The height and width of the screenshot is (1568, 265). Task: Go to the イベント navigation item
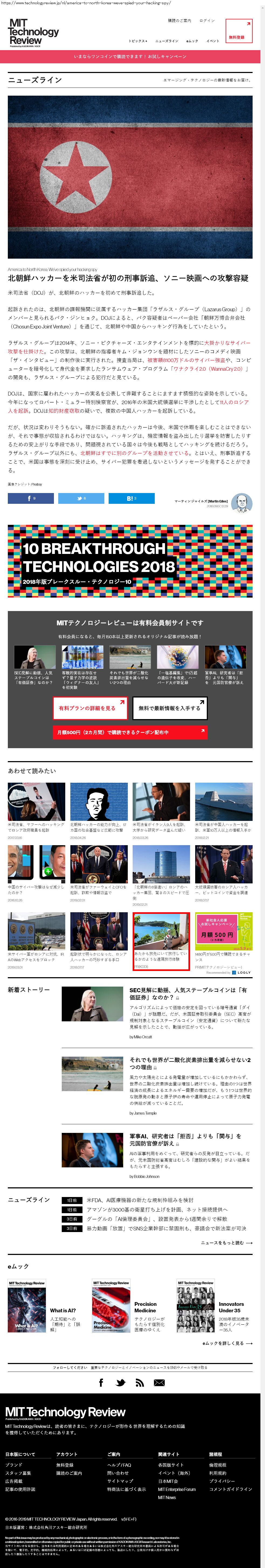coord(213,41)
